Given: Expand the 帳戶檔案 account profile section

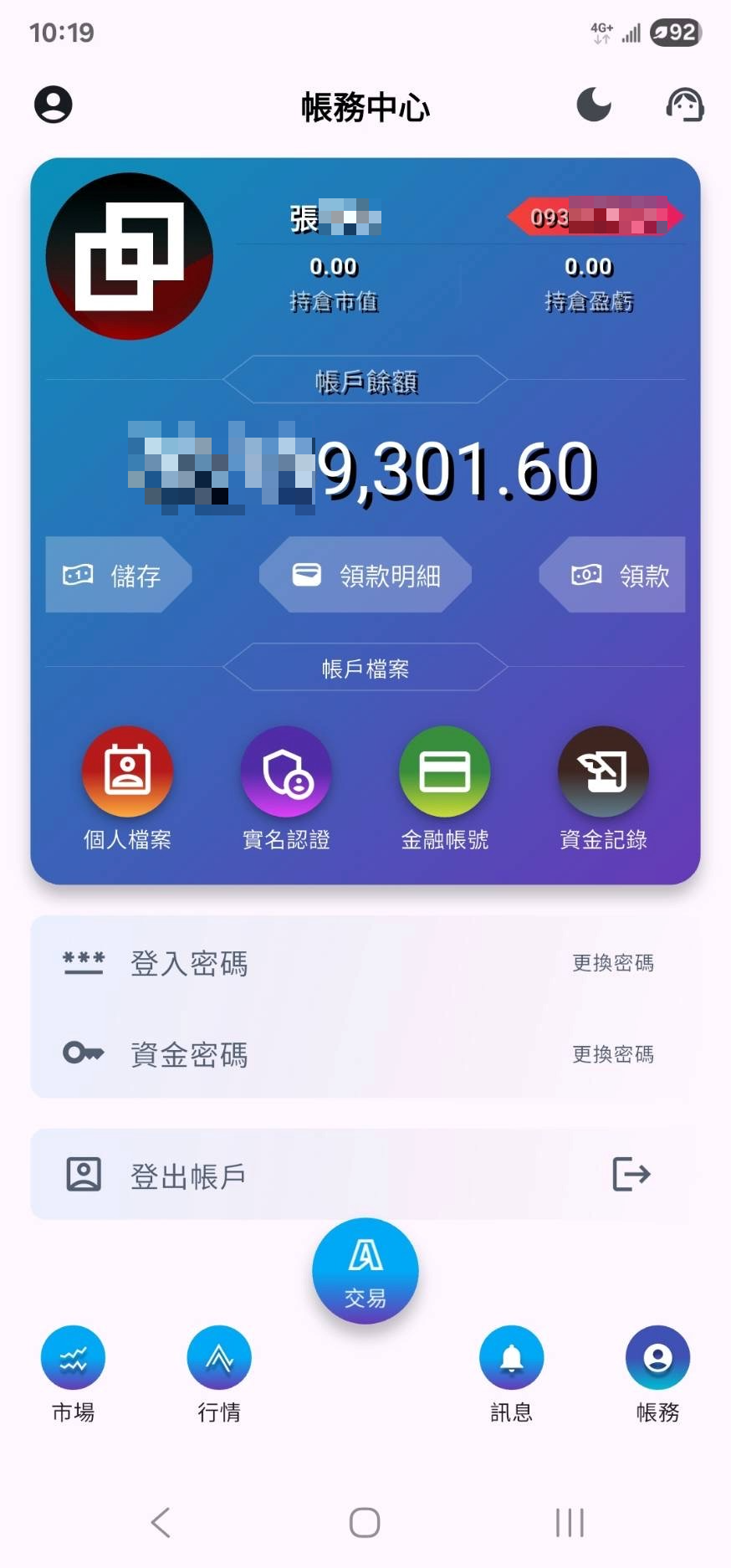Looking at the screenshot, I should (364, 668).
